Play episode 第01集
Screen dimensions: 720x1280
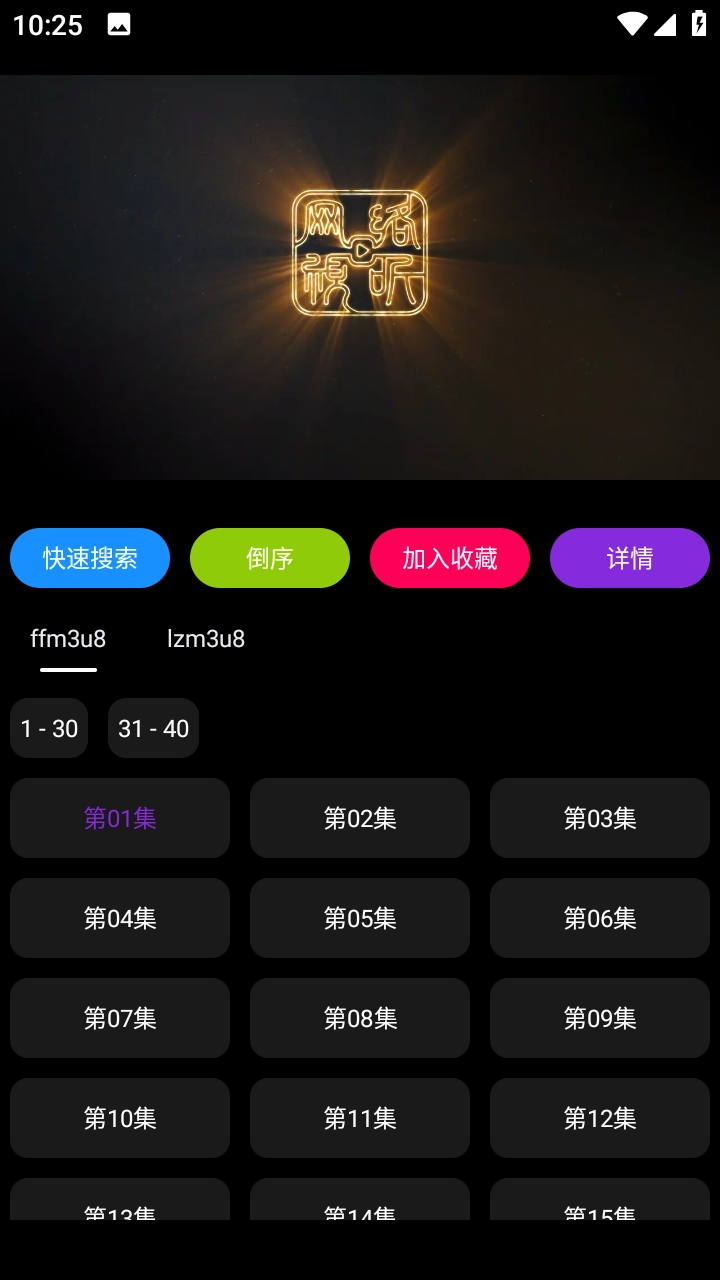[x=120, y=818]
